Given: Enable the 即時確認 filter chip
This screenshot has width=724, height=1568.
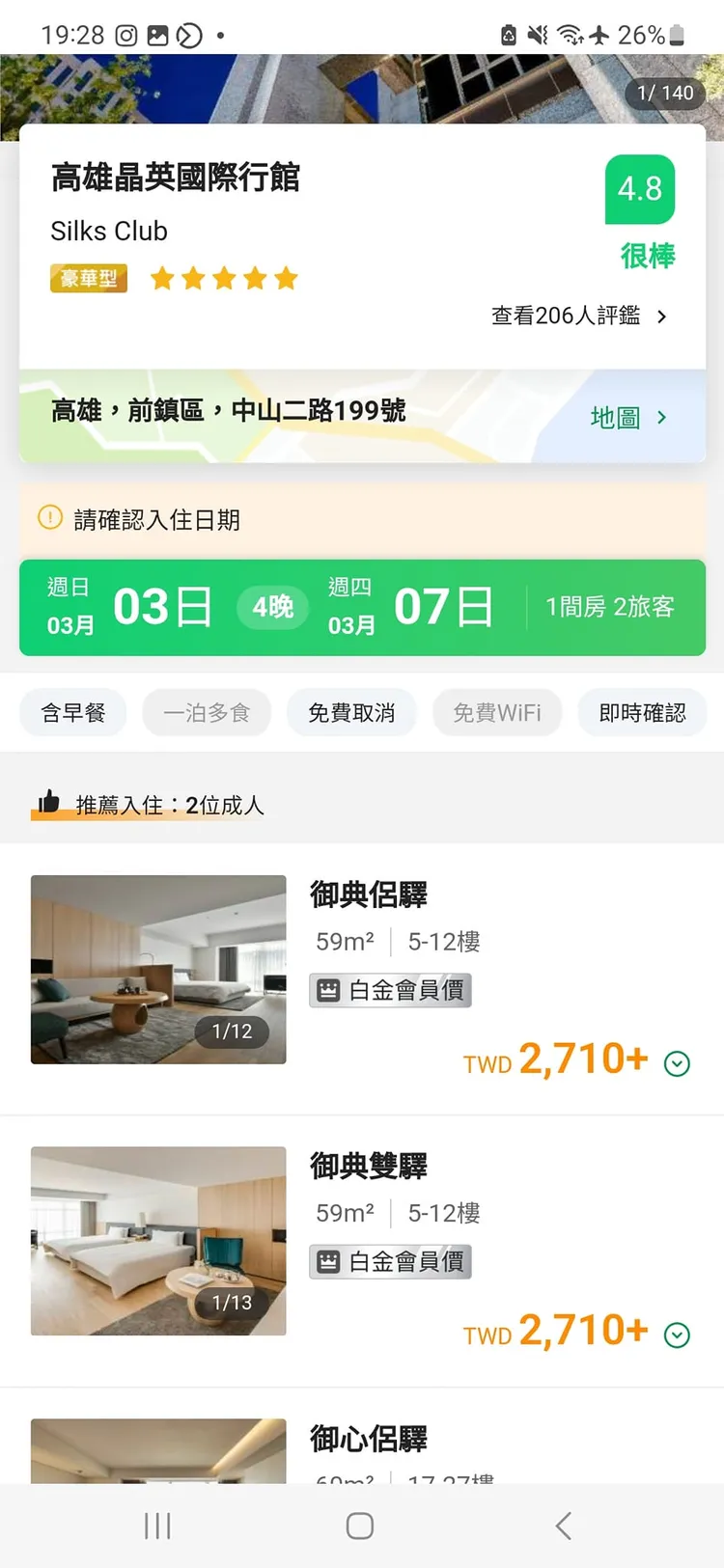Looking at the screenshot, I should (x=642, y=712).
